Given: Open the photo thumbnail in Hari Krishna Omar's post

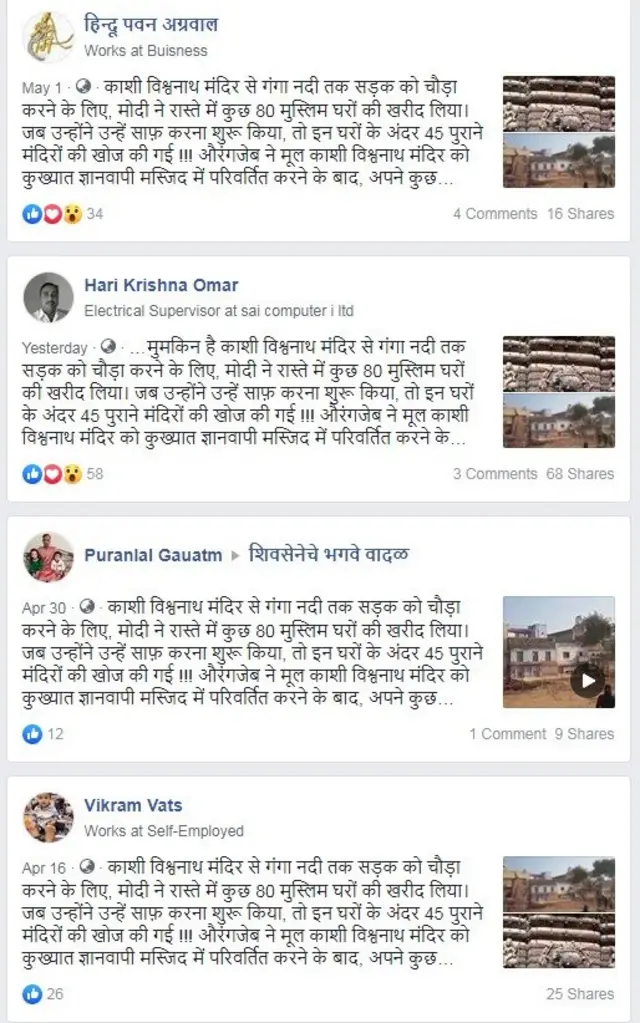Looking at the screenshot, I should click(558, 391).
